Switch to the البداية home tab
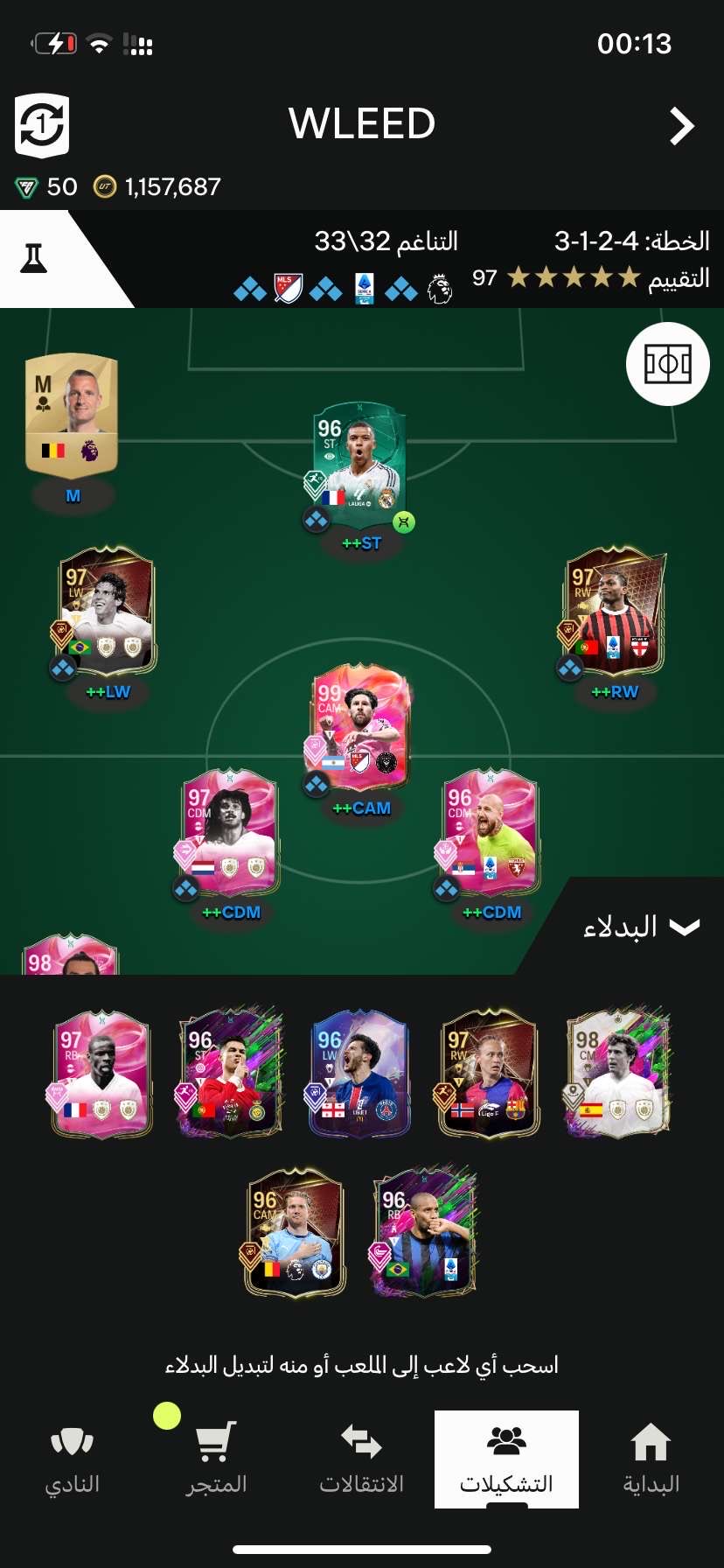The image size is (724, 1568). click(x=651, y=1459)
